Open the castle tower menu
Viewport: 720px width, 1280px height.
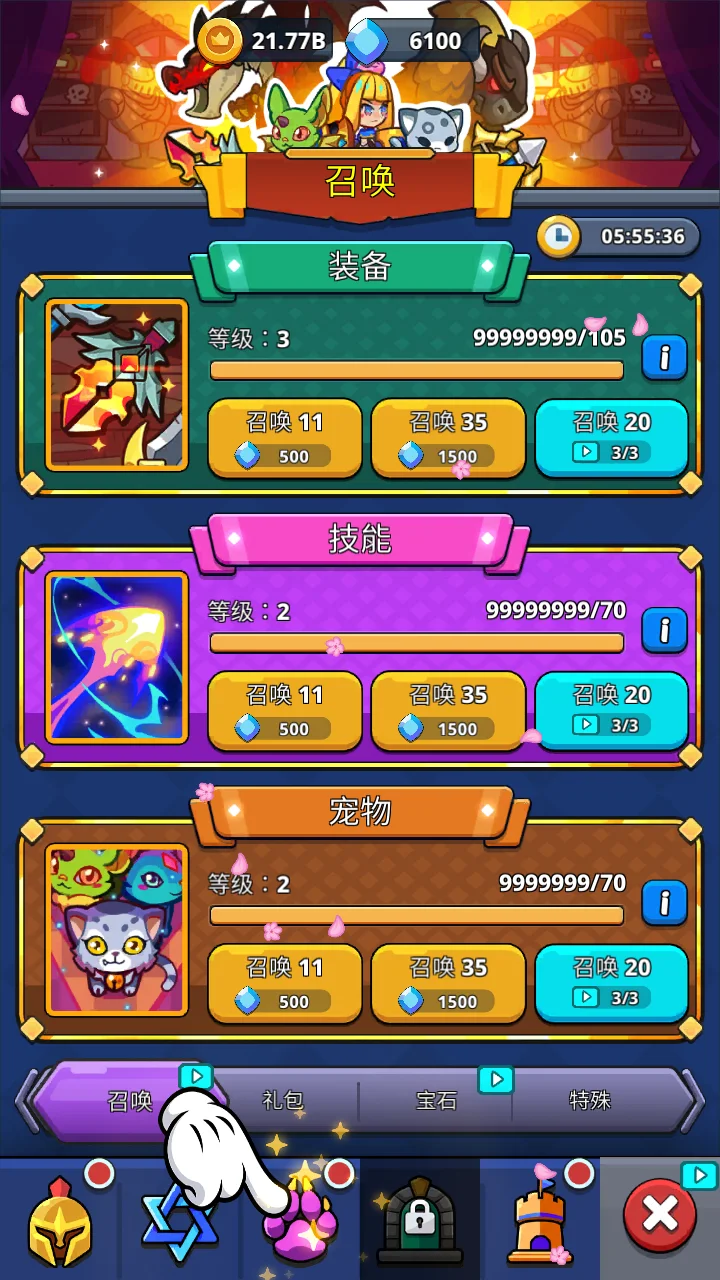pos(540,1220)
